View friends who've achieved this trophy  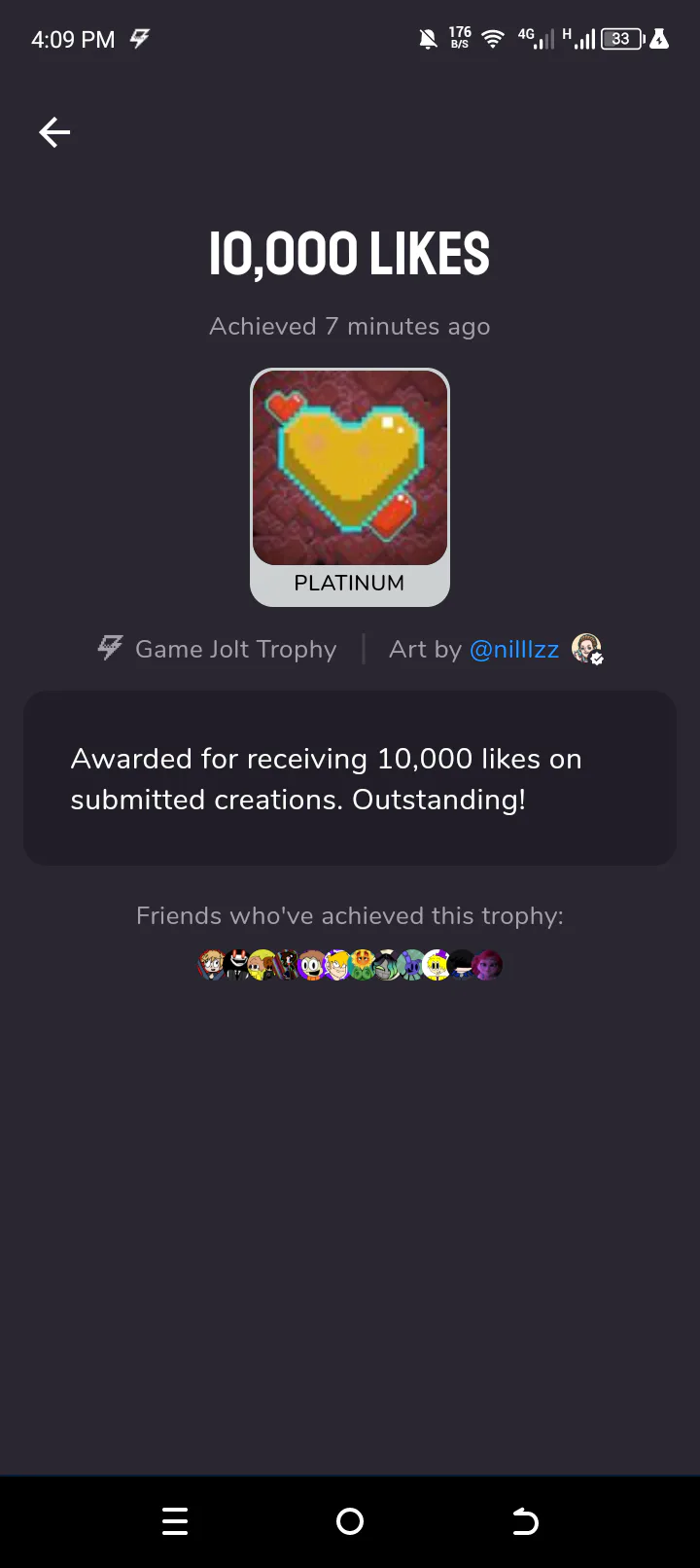tap(350, 965)
